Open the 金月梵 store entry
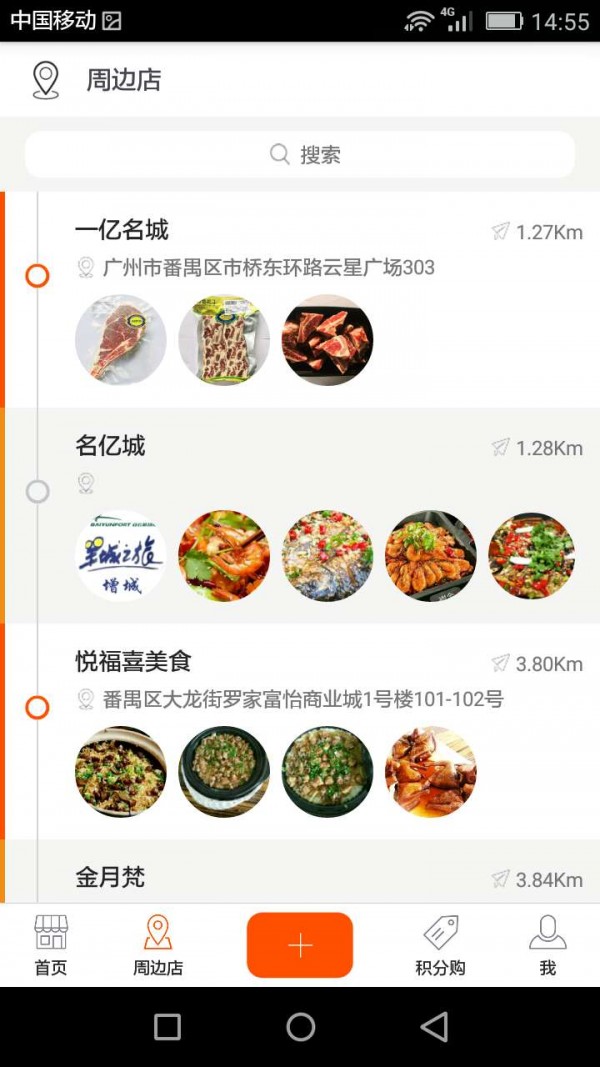This screenshot has width=600, height=1067. (111, 877)
